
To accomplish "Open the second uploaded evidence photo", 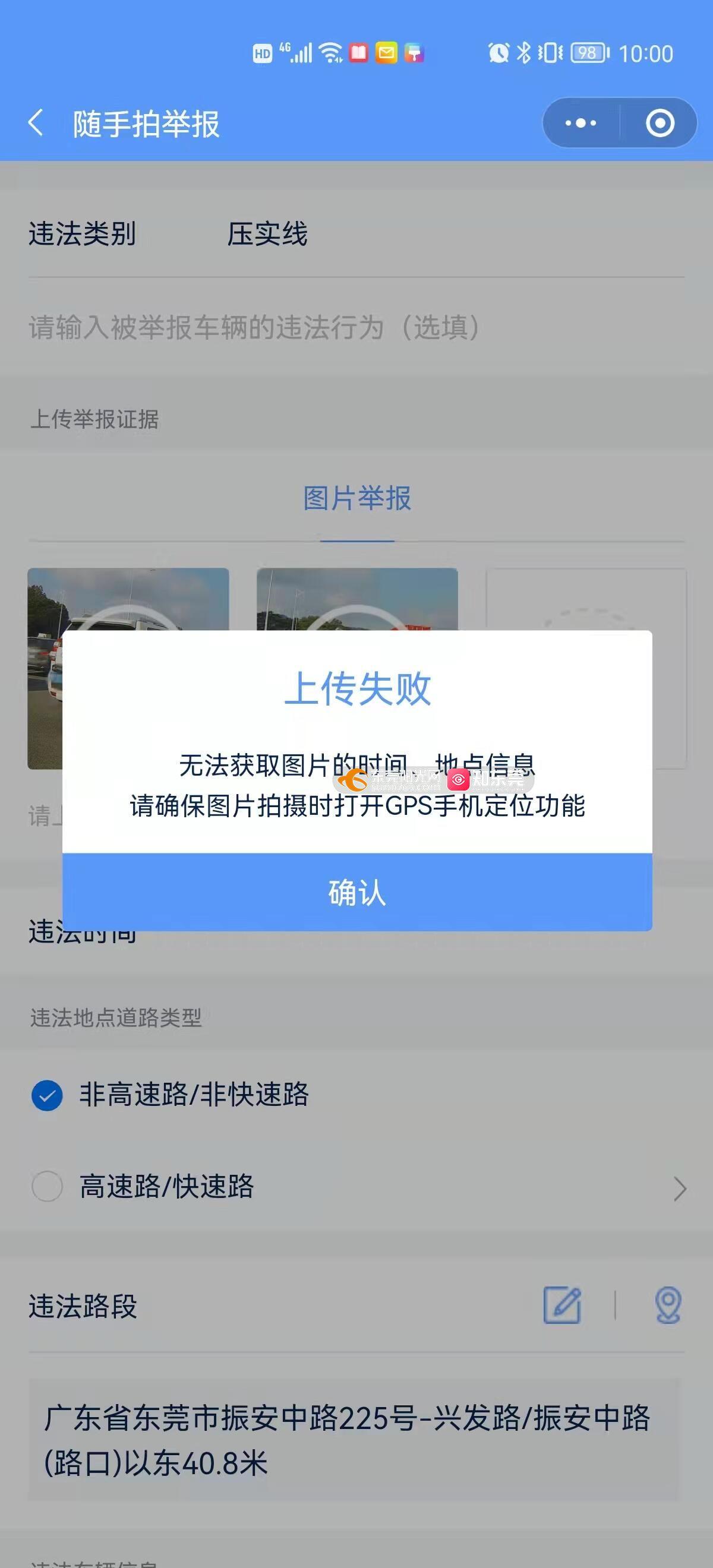I will (x=357, y=599).
